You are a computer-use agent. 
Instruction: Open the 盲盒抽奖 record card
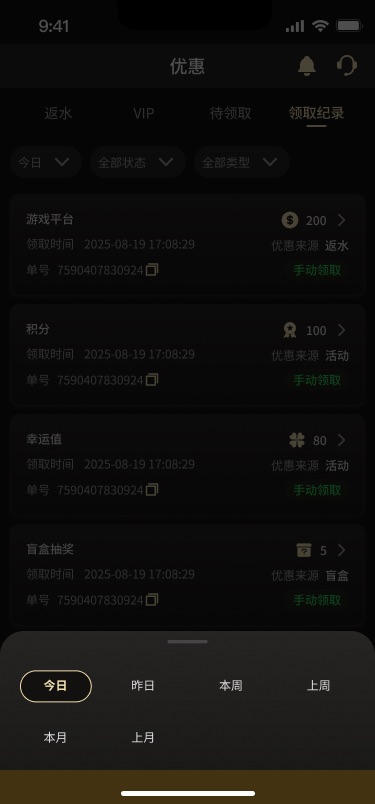(x=187, y=574)
